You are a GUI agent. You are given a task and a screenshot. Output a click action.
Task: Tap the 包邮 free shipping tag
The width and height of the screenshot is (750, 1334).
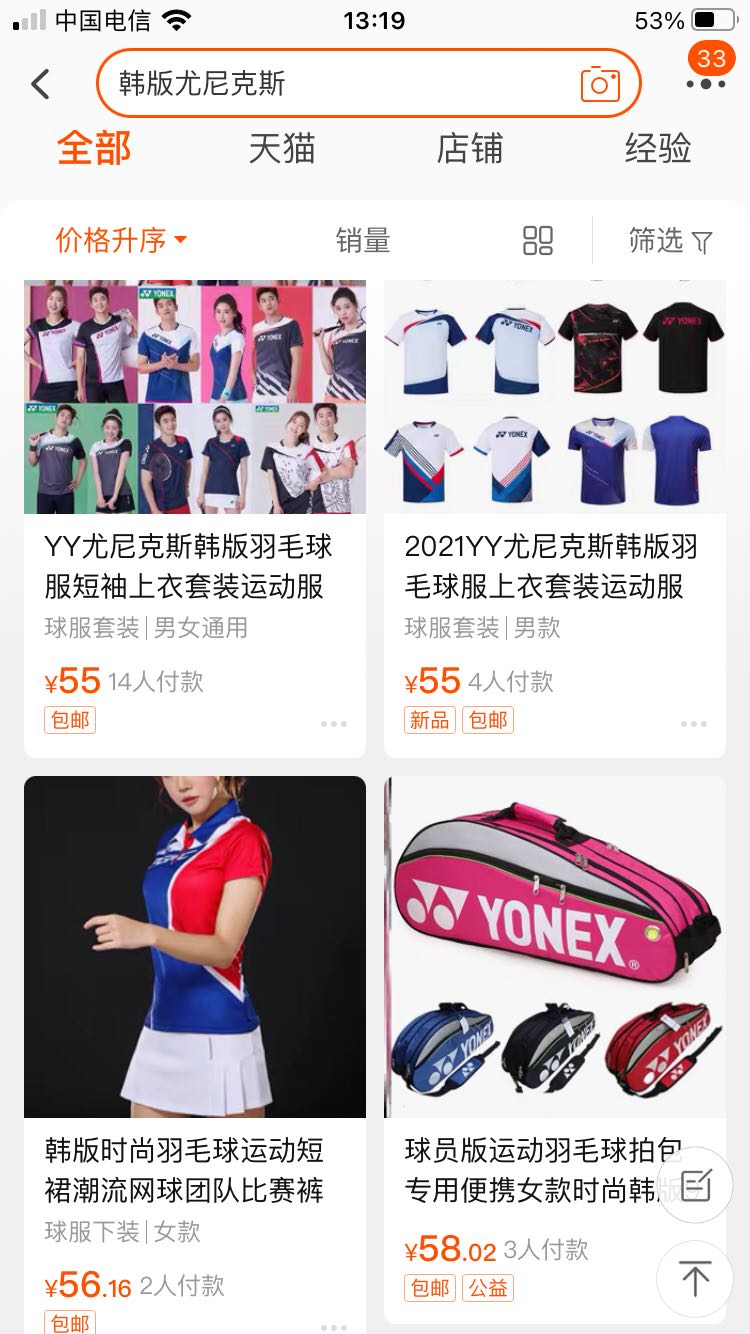(69, 720)
